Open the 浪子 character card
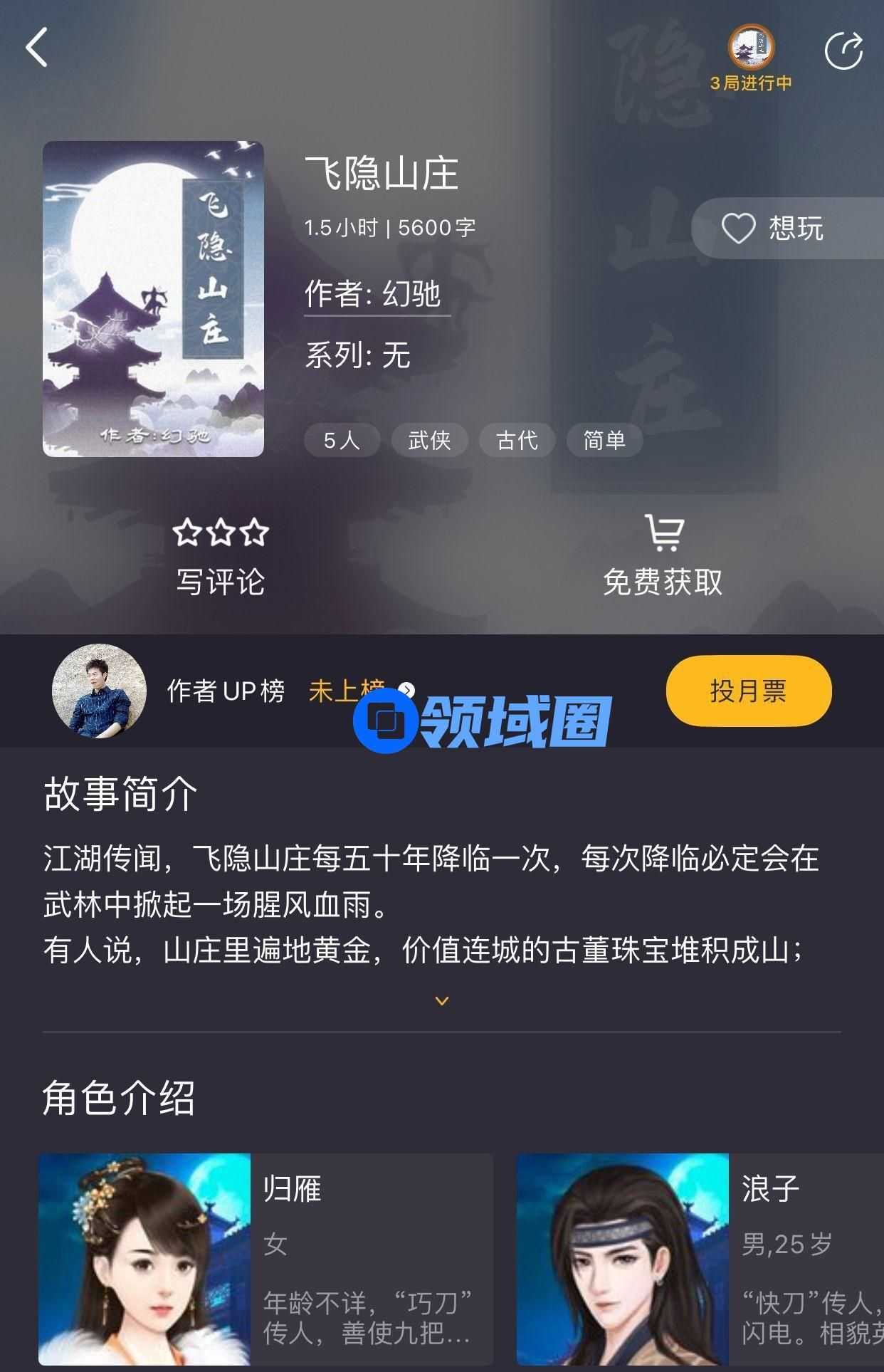884x1372 pixels. point(700,1259)
